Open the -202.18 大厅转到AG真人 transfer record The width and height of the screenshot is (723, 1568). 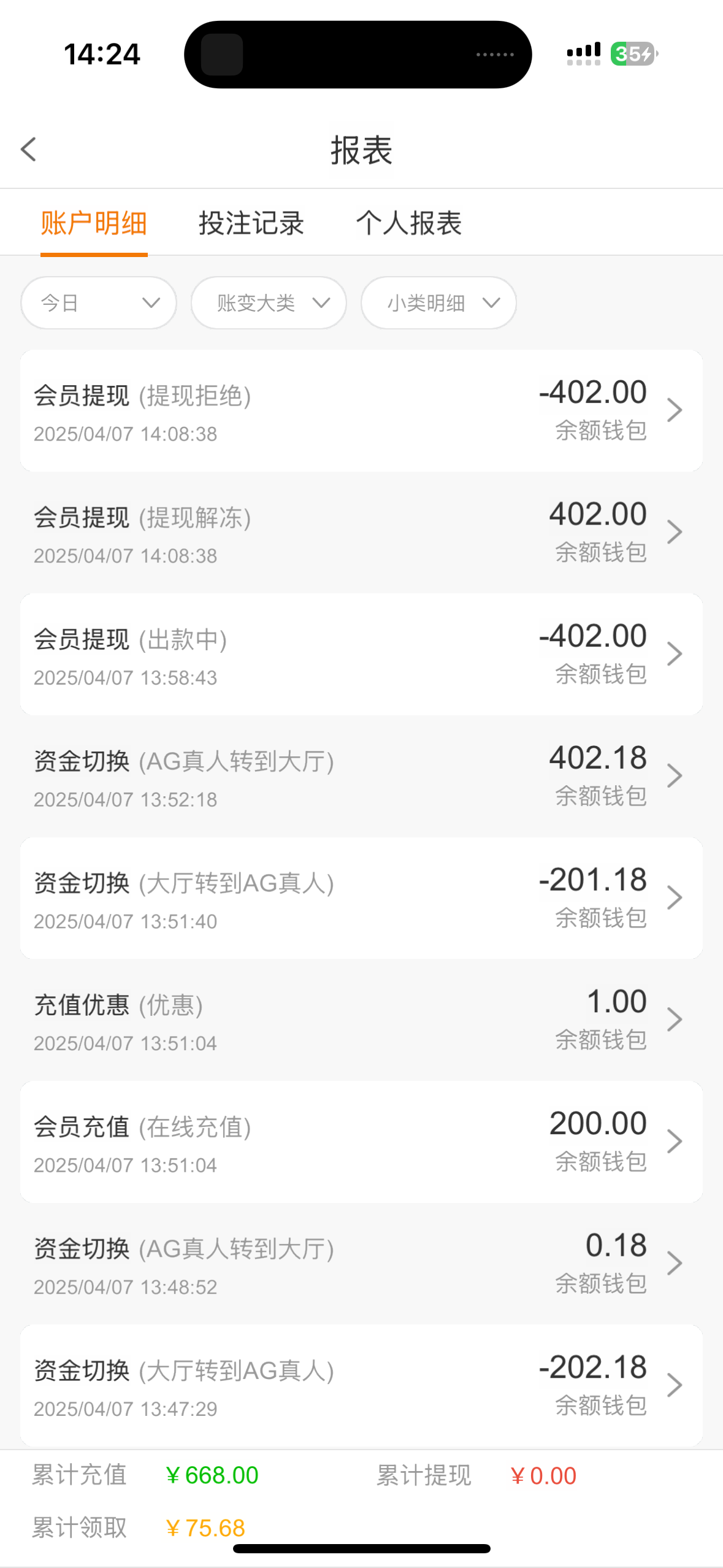click(x=361, y=1385)
